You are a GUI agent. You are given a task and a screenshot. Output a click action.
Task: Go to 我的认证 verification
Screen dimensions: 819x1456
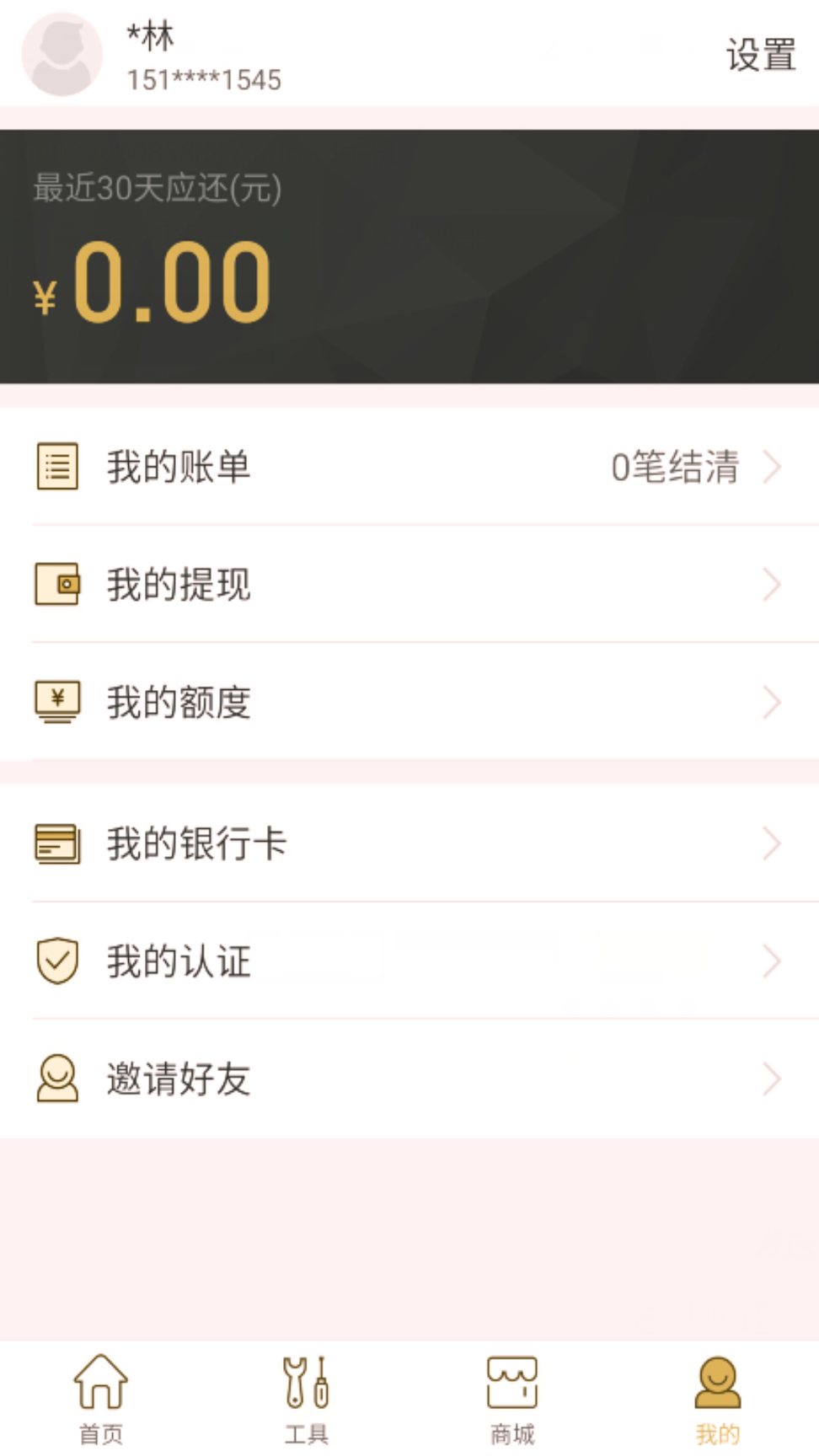[409, 961]
